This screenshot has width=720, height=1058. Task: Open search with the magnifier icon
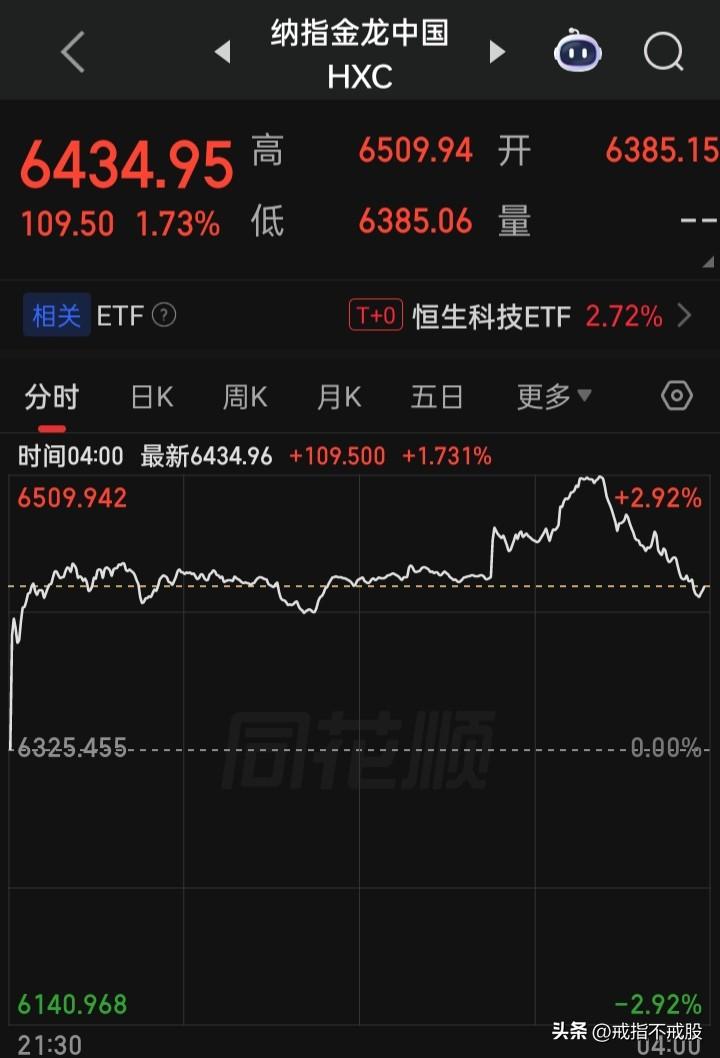663,51
